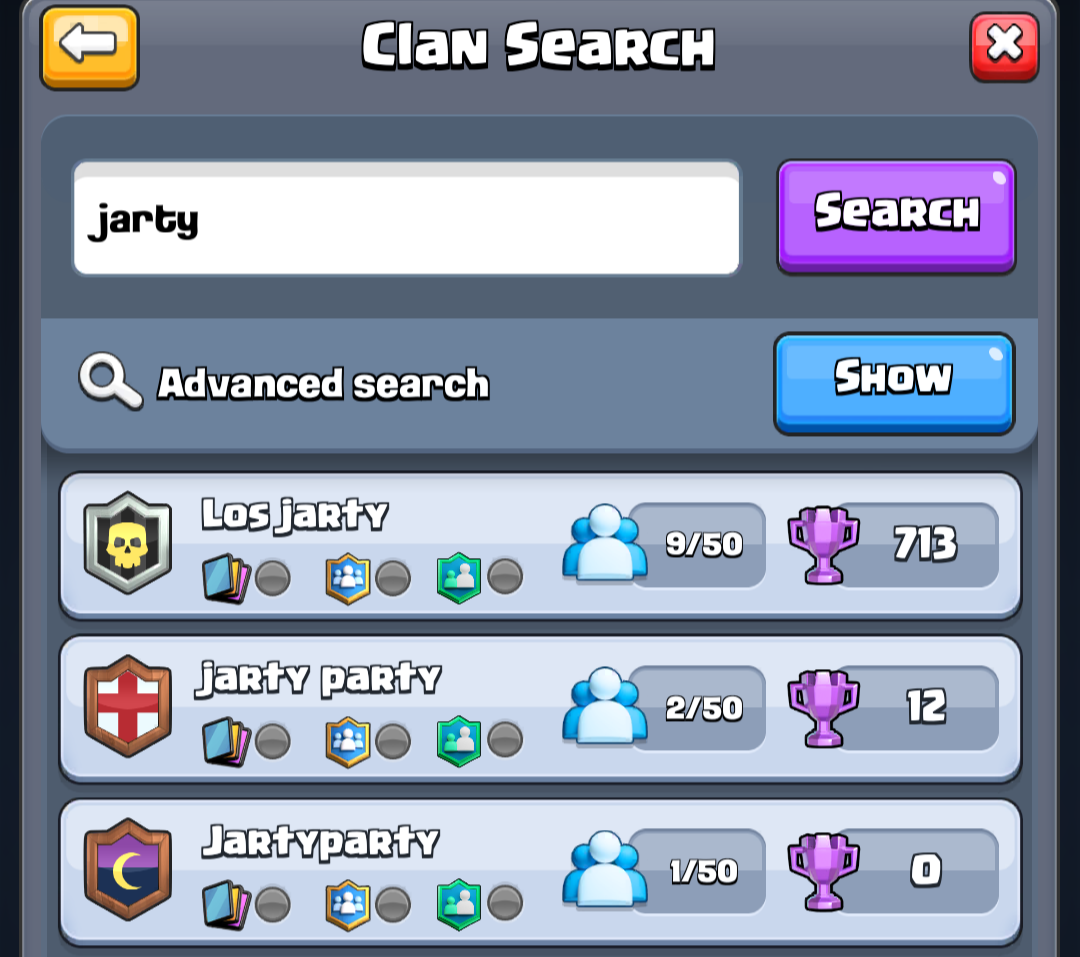This screenshot has width=1080, height=957.
Task: Show advanced search options
Action: click(x=894, y=383)
